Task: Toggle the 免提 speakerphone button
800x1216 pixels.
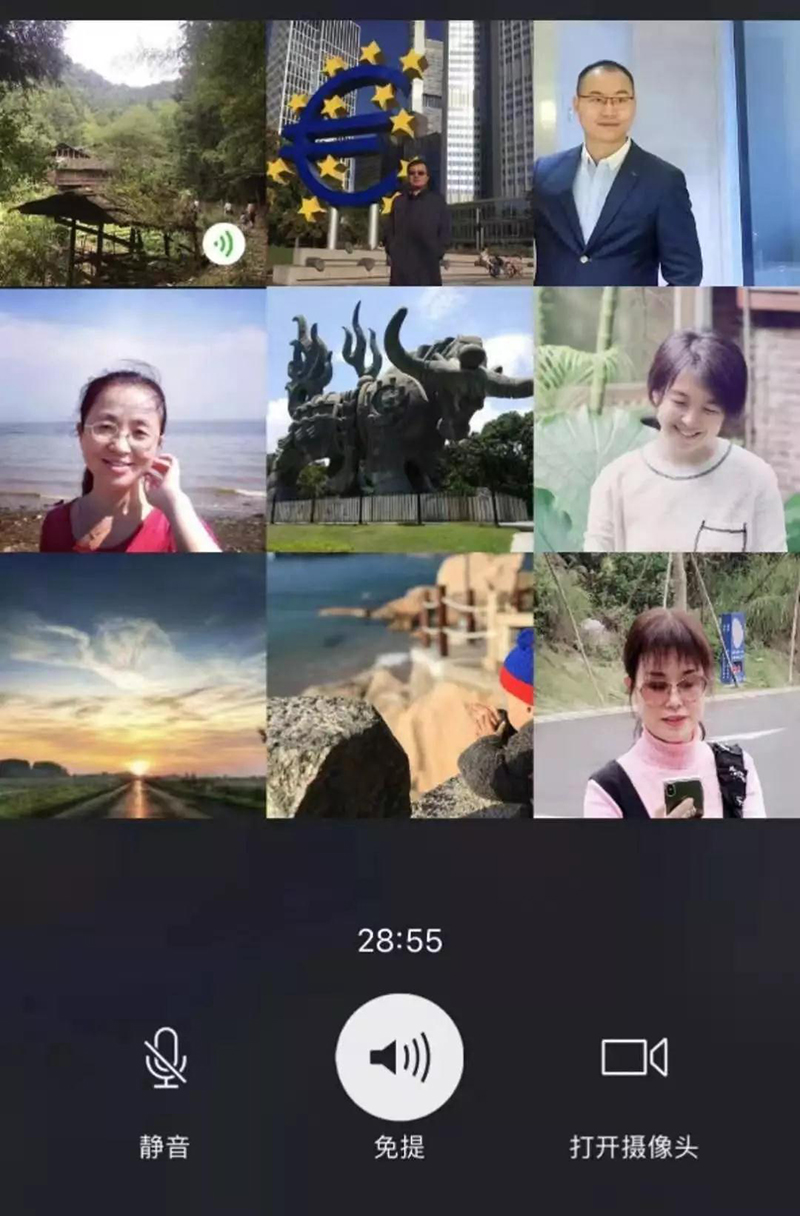Action: pos(399,1058)
